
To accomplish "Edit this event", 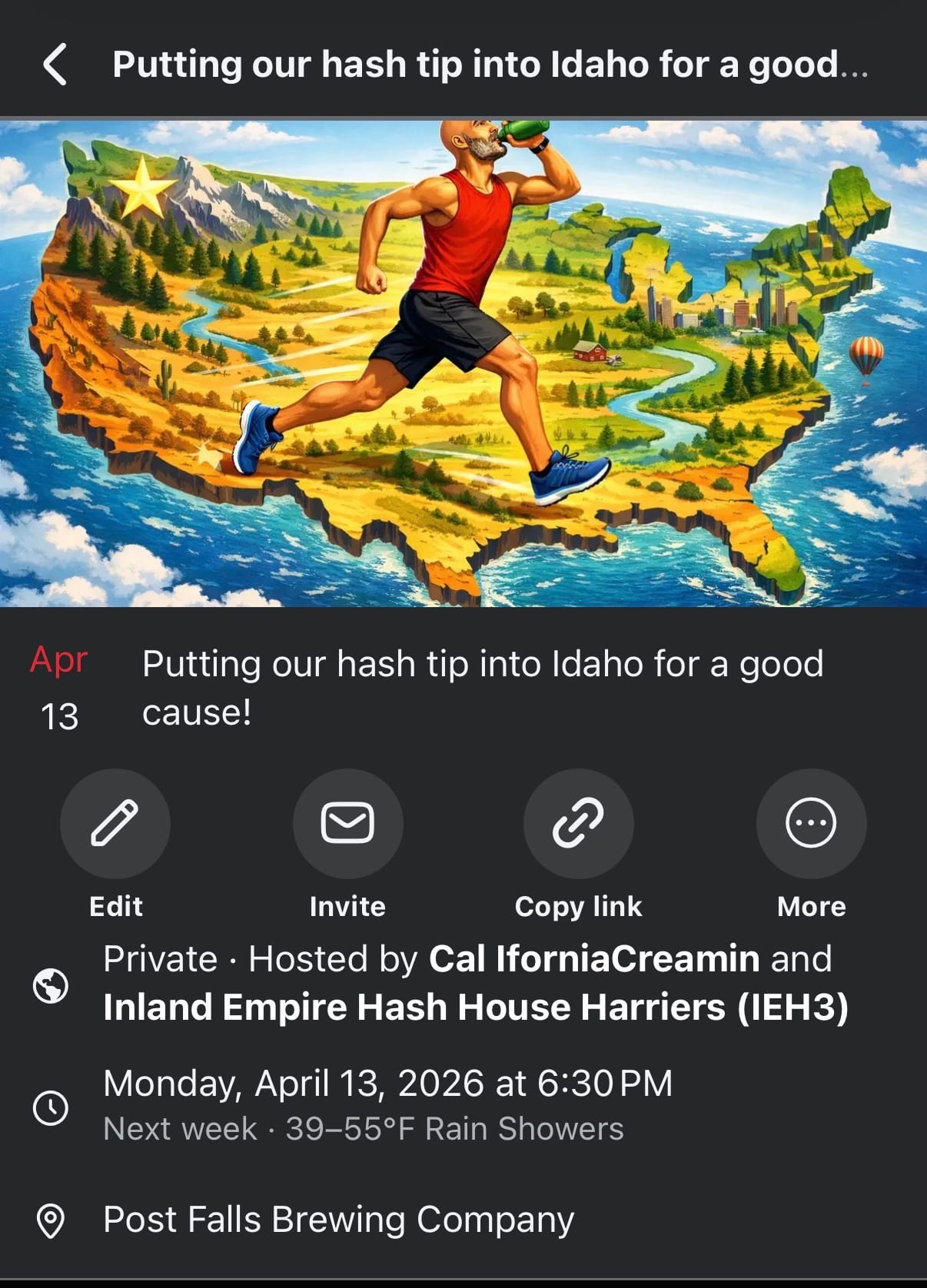I will (x=115, y=824).
